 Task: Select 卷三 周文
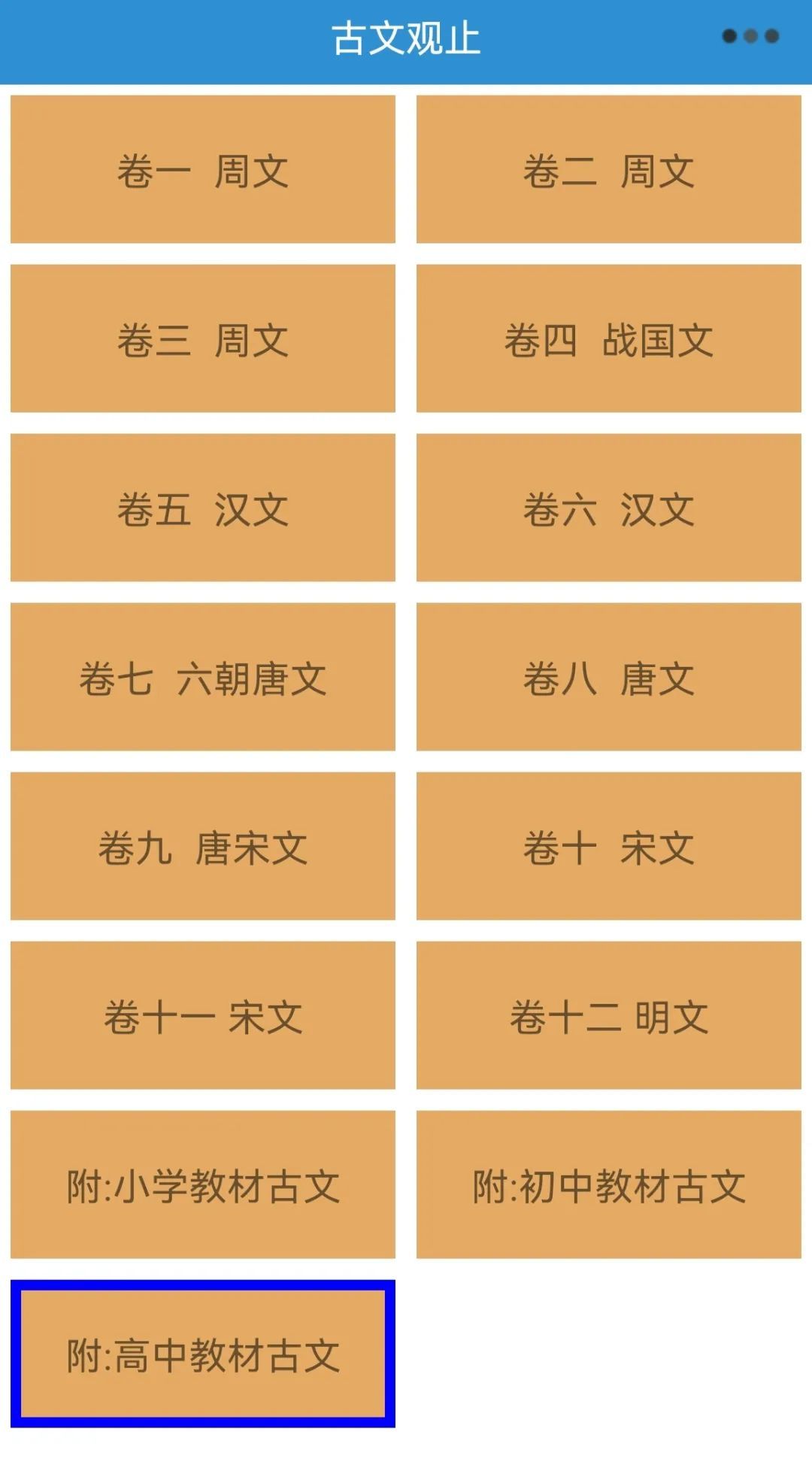(203, 338)
